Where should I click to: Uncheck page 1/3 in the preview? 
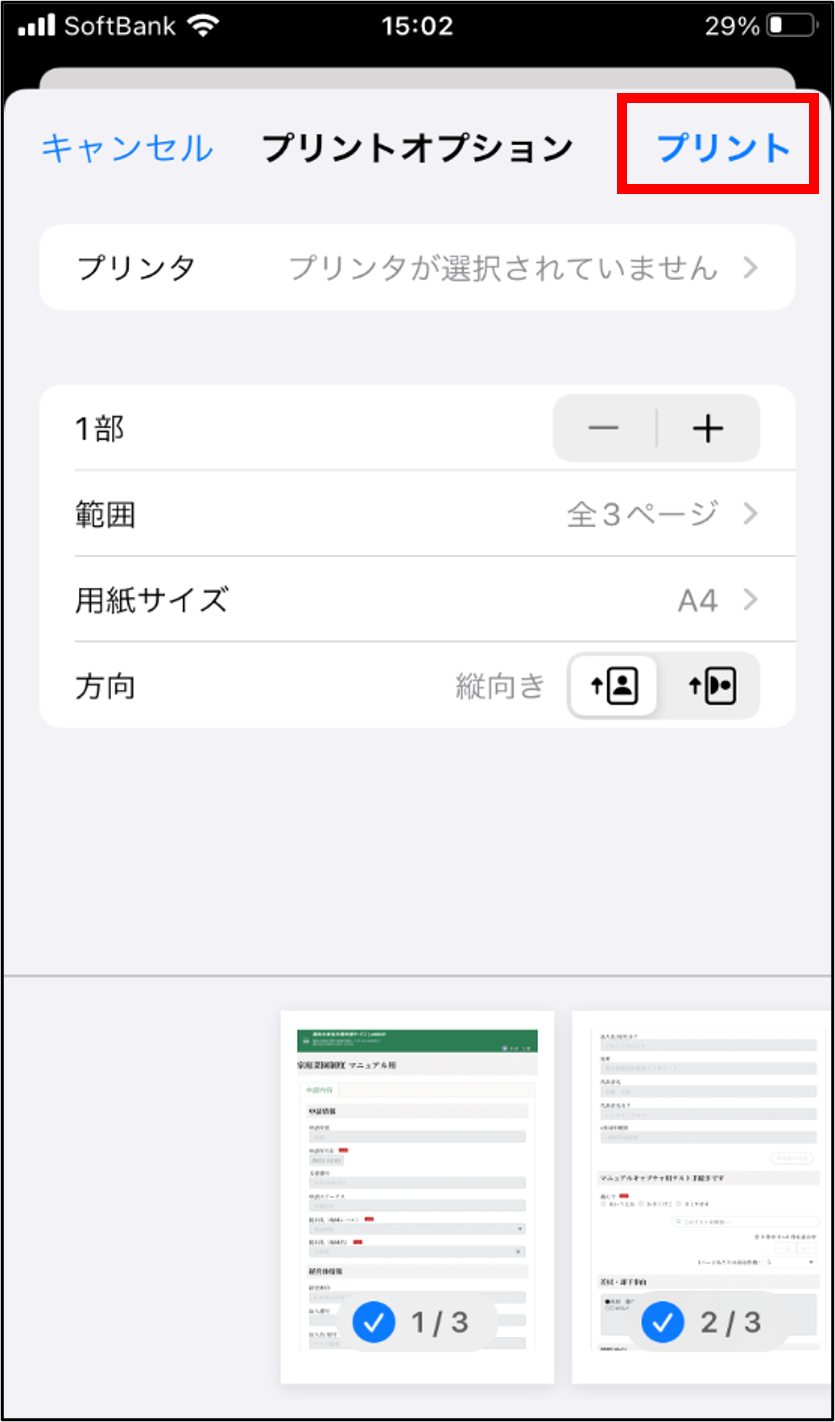click(374, 1323)
